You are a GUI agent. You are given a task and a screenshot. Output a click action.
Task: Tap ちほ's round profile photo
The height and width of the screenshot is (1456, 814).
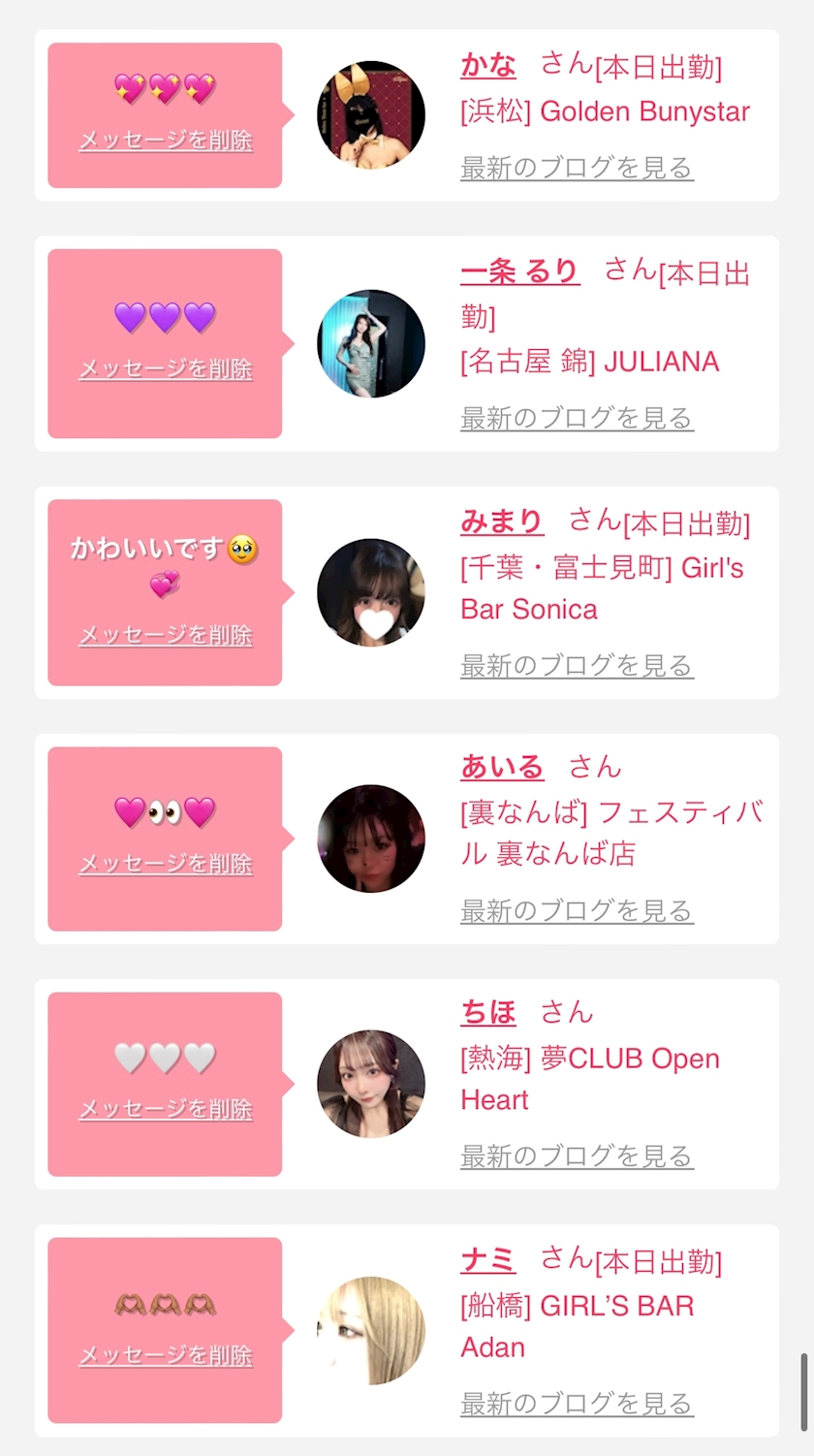(x=371, y=1084)
